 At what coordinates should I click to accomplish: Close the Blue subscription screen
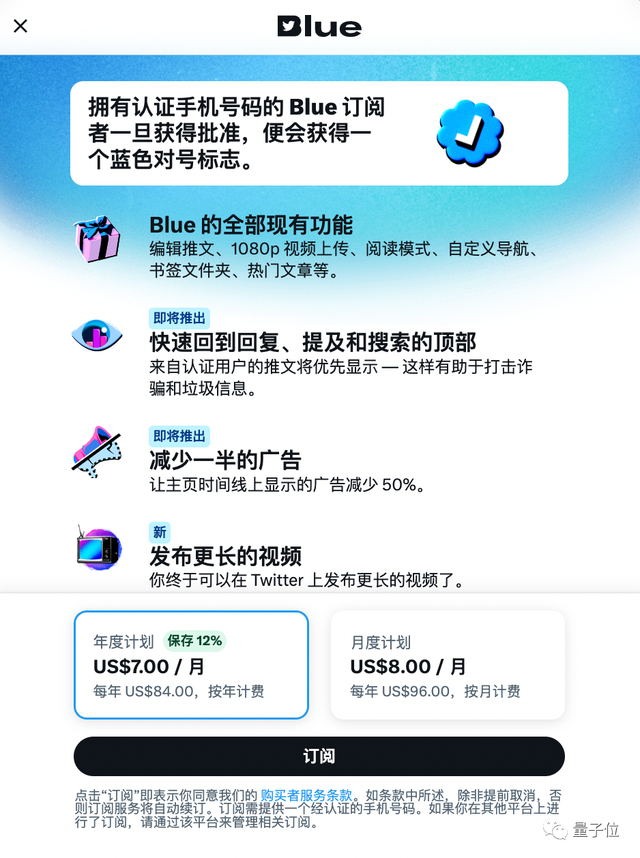point(20,26)
